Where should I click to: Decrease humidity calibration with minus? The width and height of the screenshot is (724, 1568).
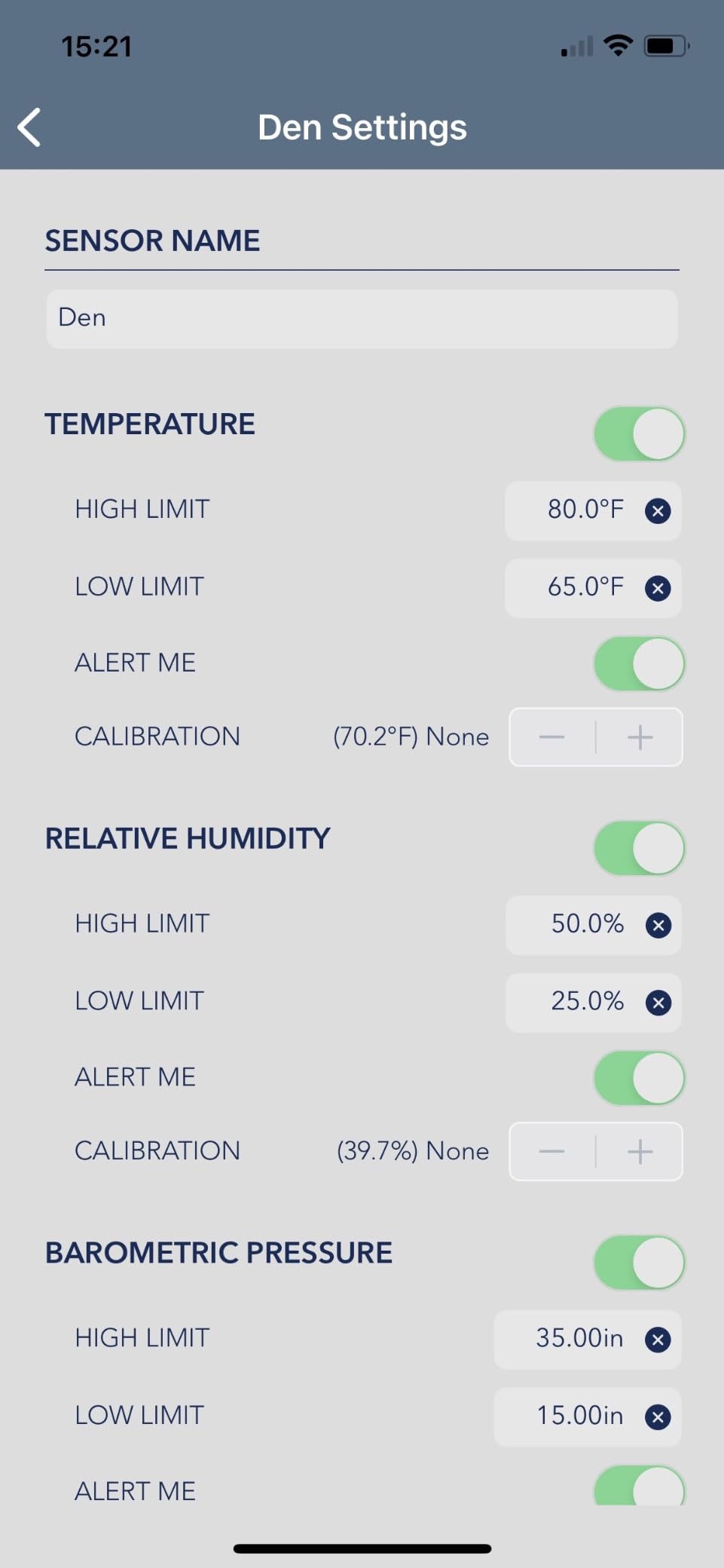(552, 1152)
